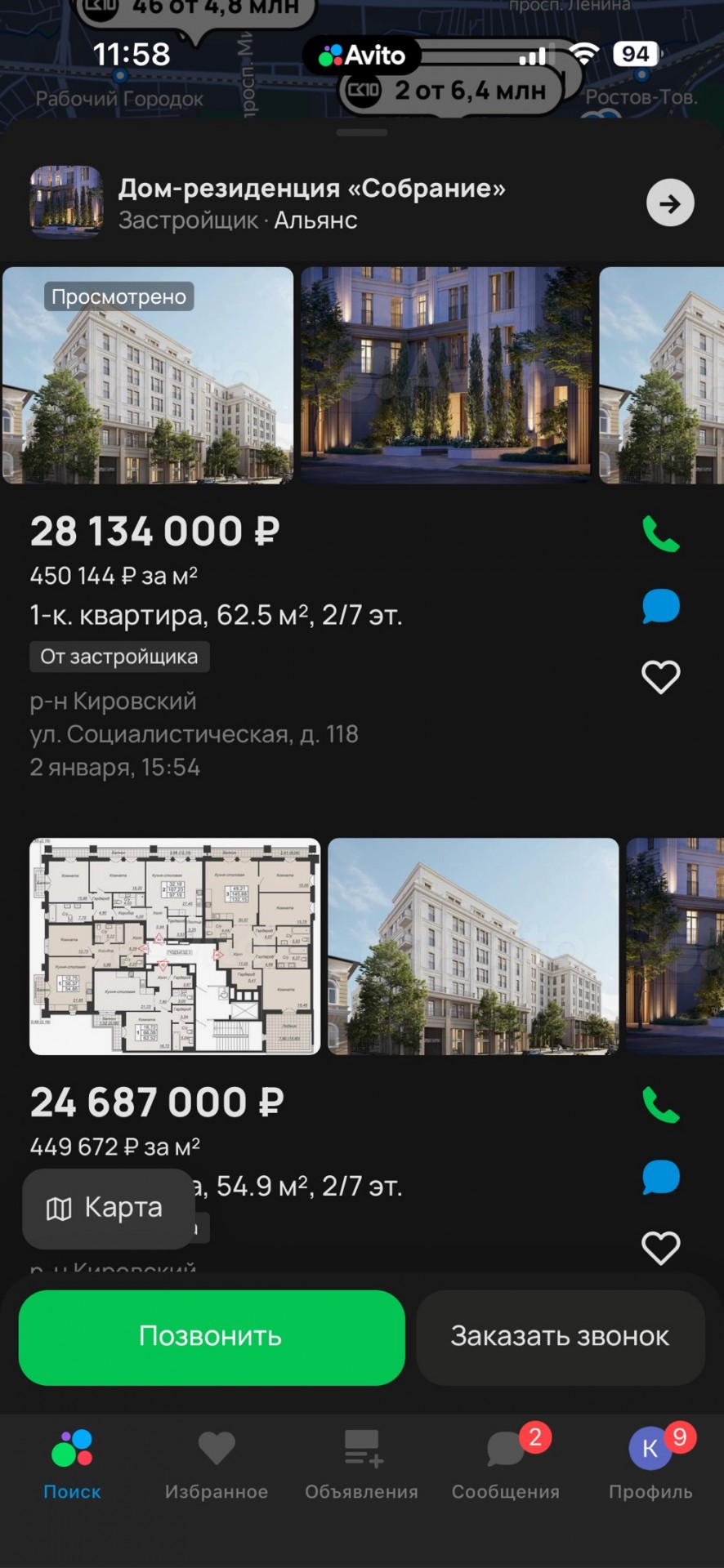
Task: Open the «Собрание» residence arrow button
Action: tap(670, 203)
